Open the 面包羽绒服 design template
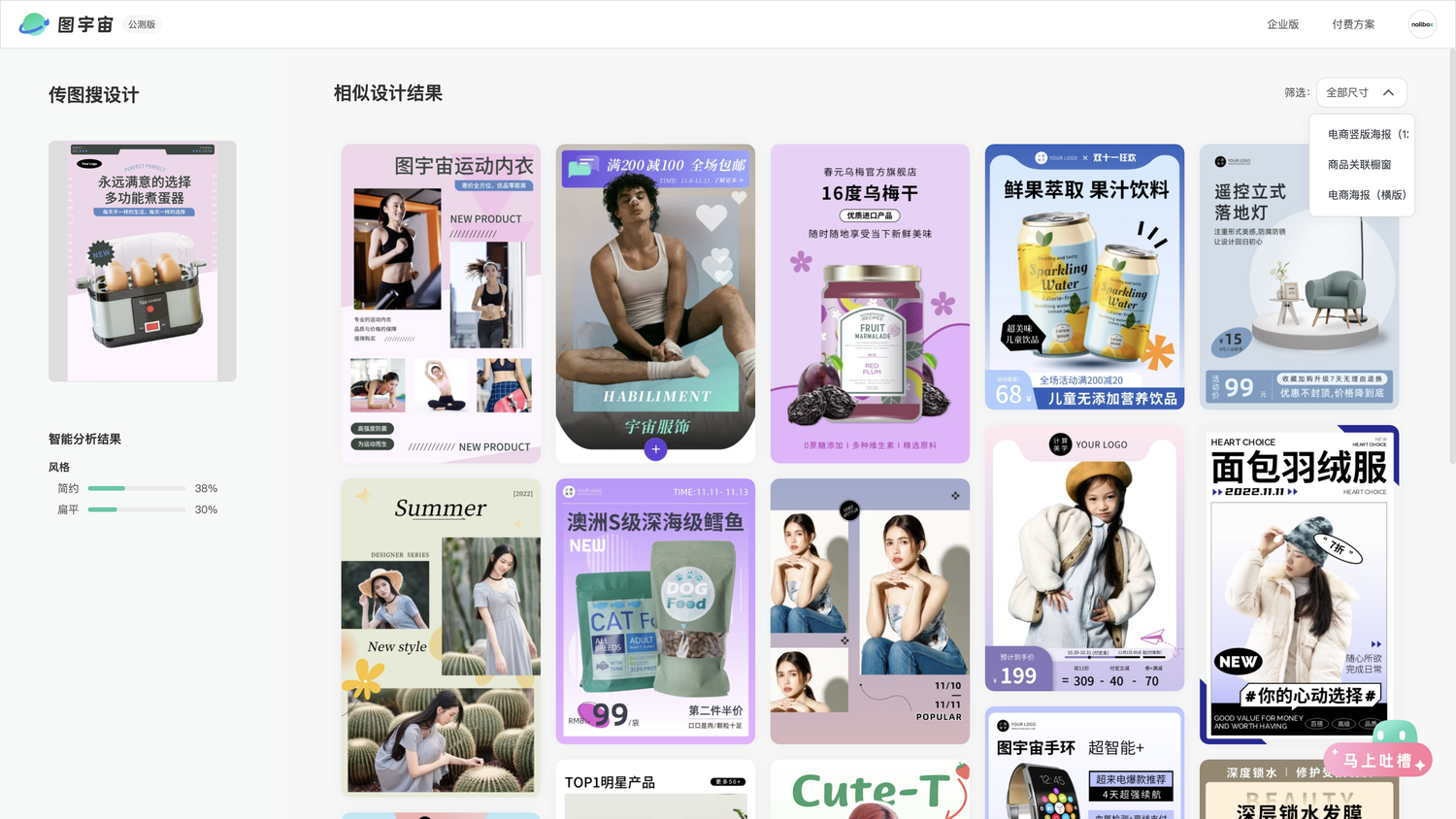Image resolution: width=1456 pixels, height=819 pixels. point(1299,582)
